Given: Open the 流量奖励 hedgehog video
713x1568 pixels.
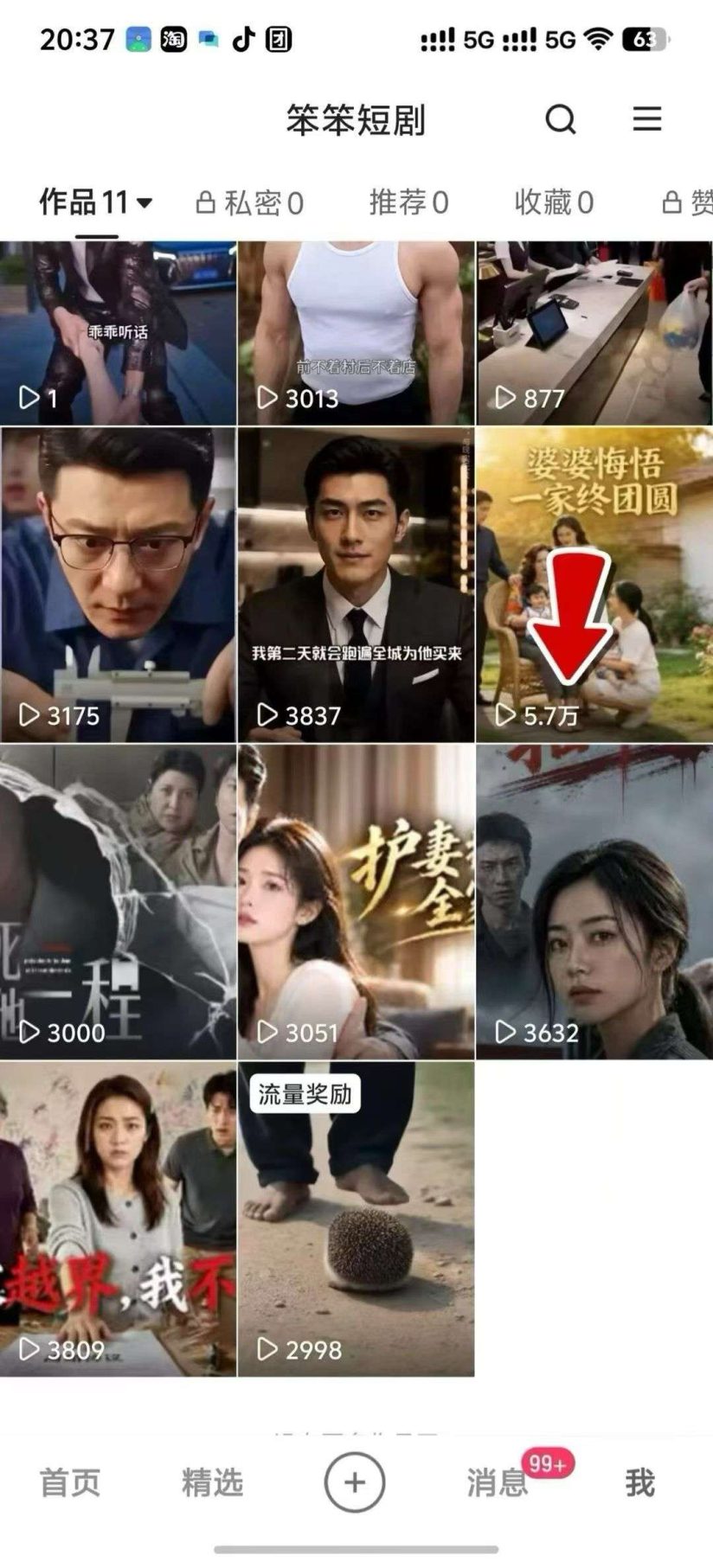Looking at the screenshot, I should (x=356, y=1219).
